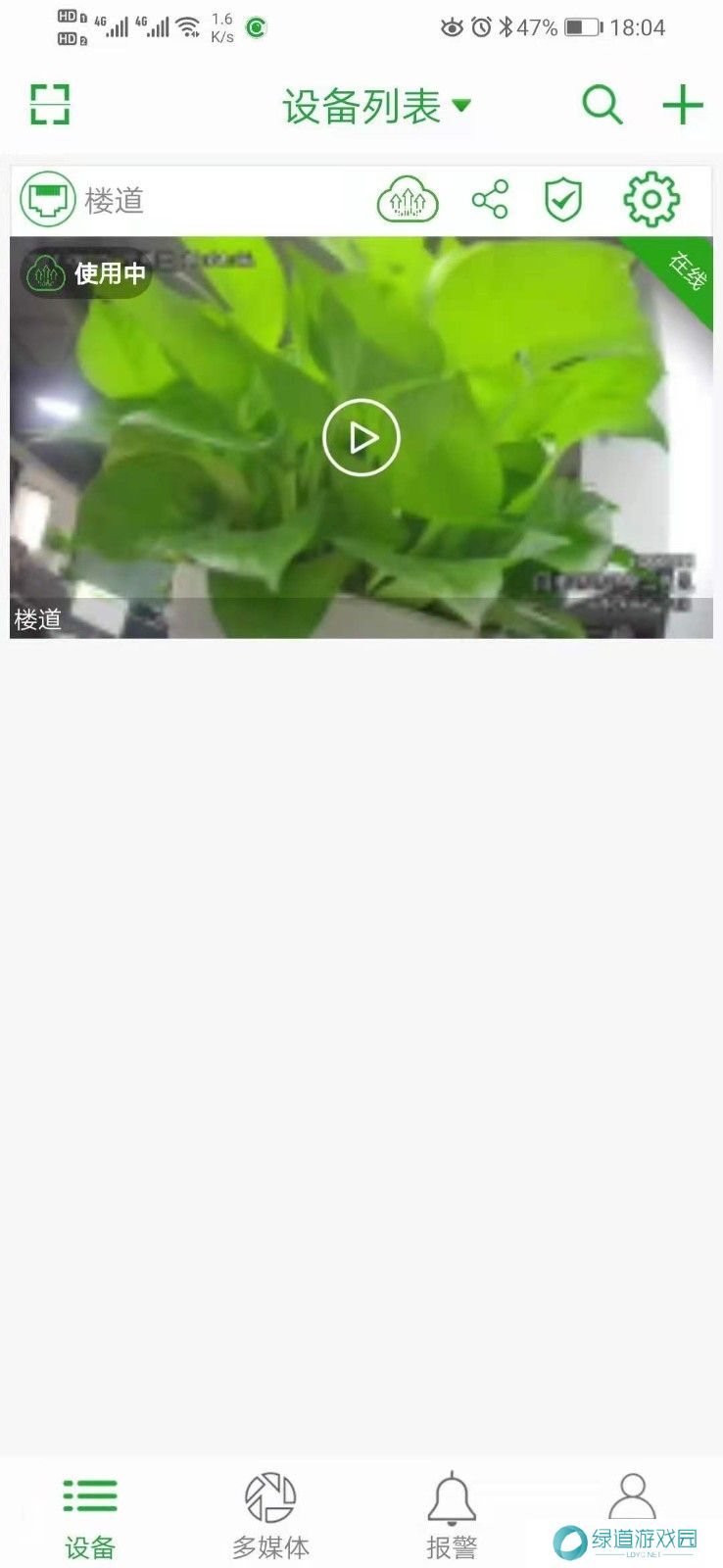The image size is (723, 1568).
Task: Select the 设备 tab
Action: pyautogui.click(x=90, y=1515)
